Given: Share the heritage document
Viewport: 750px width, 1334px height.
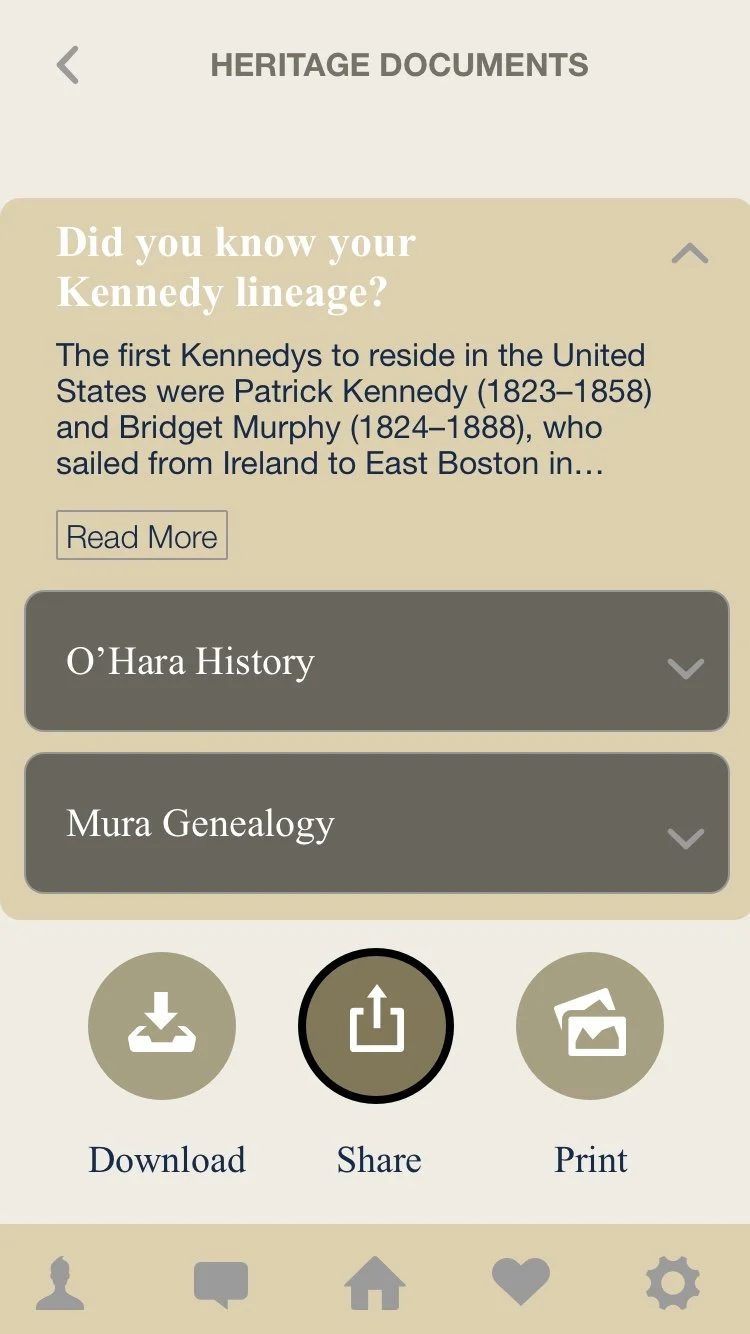Looking at the screenshot, I should point(376,1026).
